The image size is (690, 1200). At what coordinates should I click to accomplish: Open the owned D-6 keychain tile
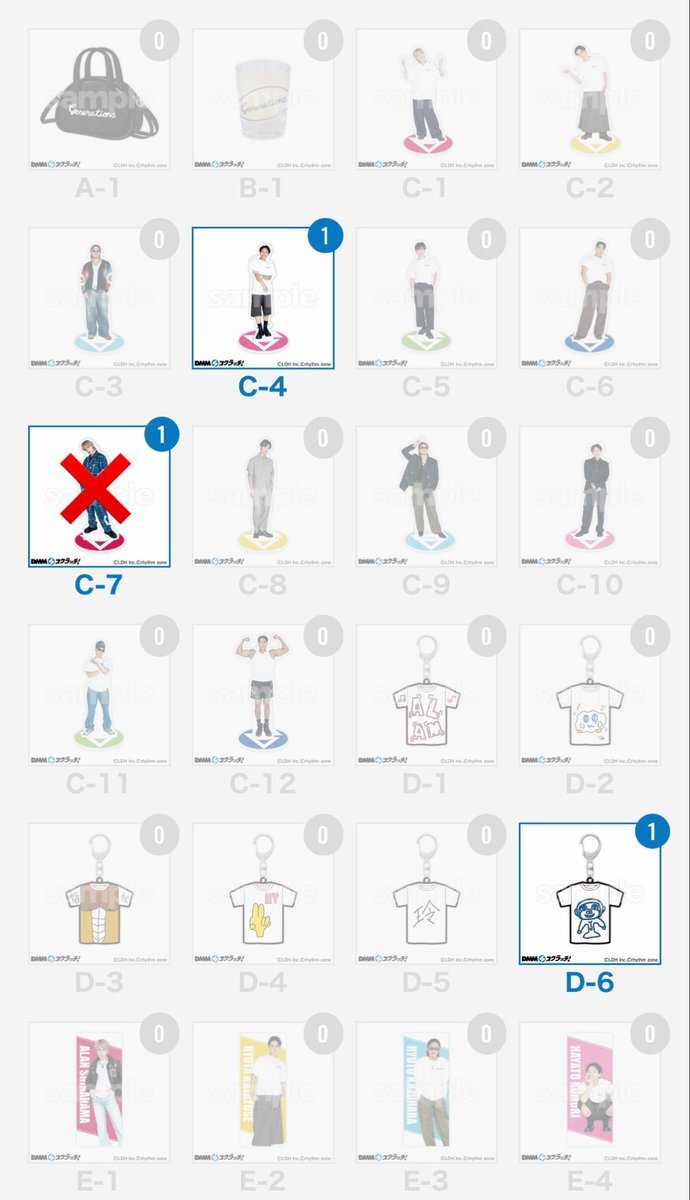pos(590,893)
